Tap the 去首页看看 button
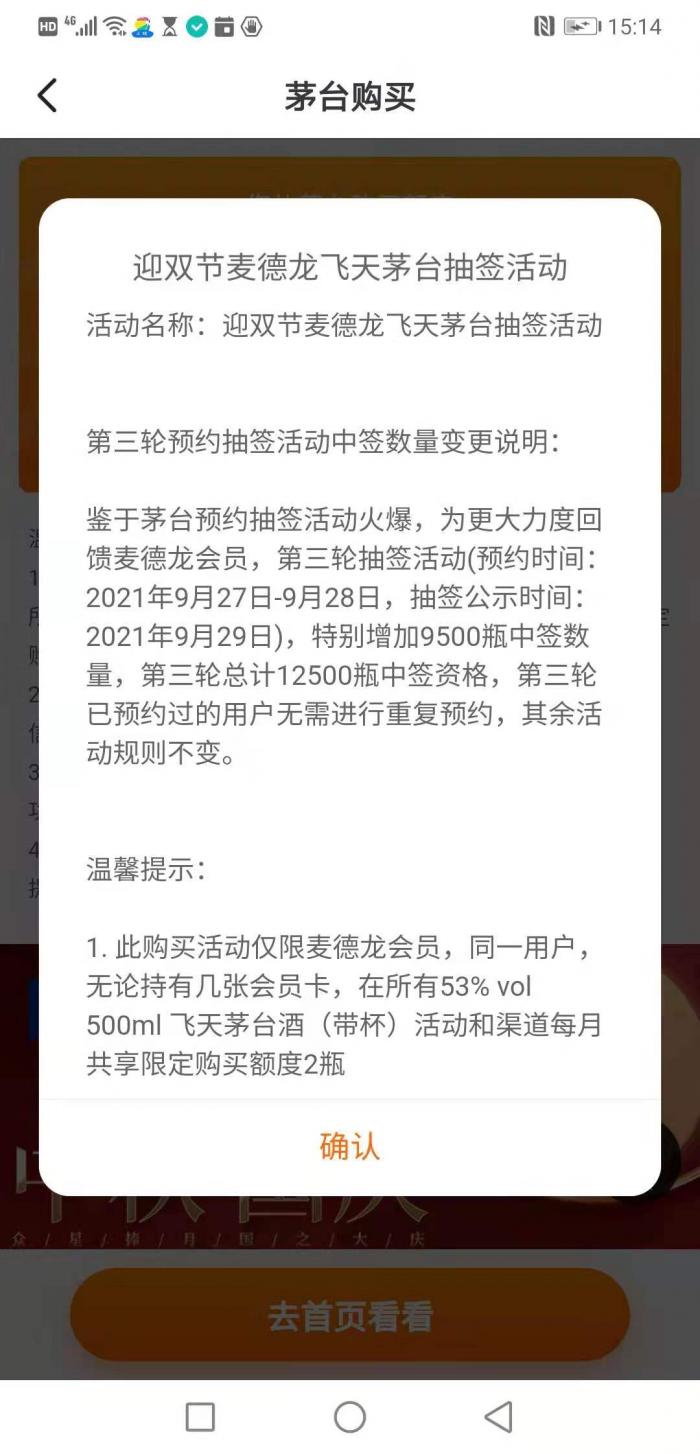The image size is (700, 1454). click(x=349, y=1316)
